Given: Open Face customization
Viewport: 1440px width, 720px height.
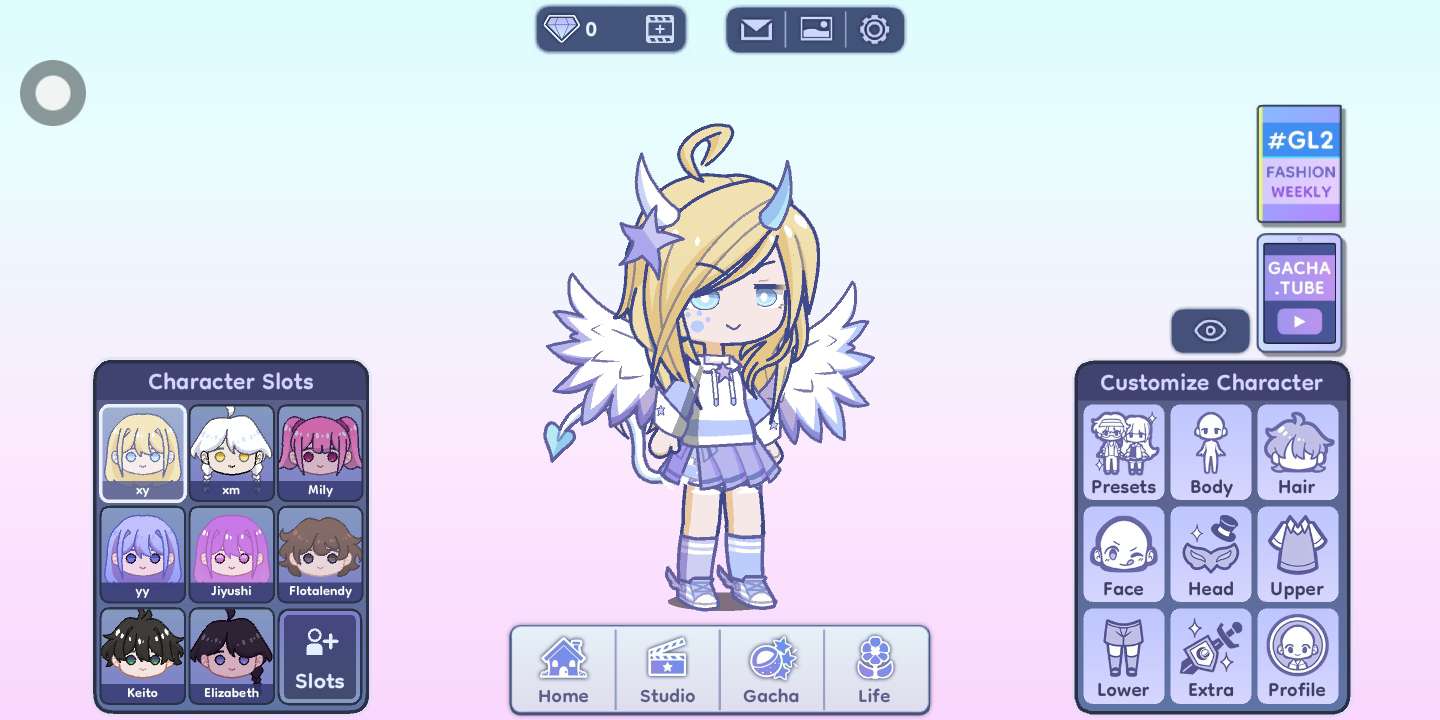Looking at the screenshot, I should [x=1124, y=553].
